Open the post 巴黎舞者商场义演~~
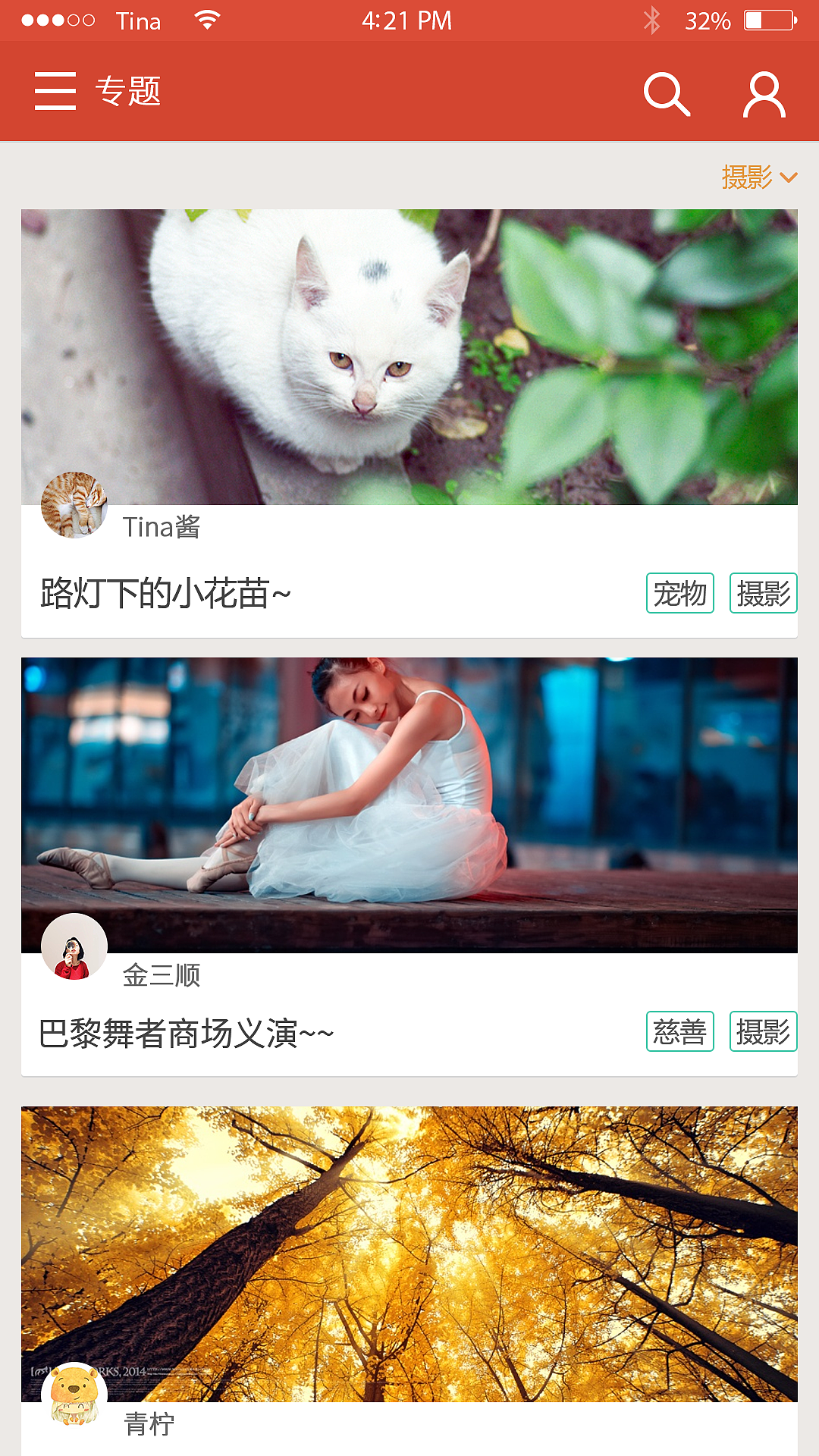 coord(187,1031)
